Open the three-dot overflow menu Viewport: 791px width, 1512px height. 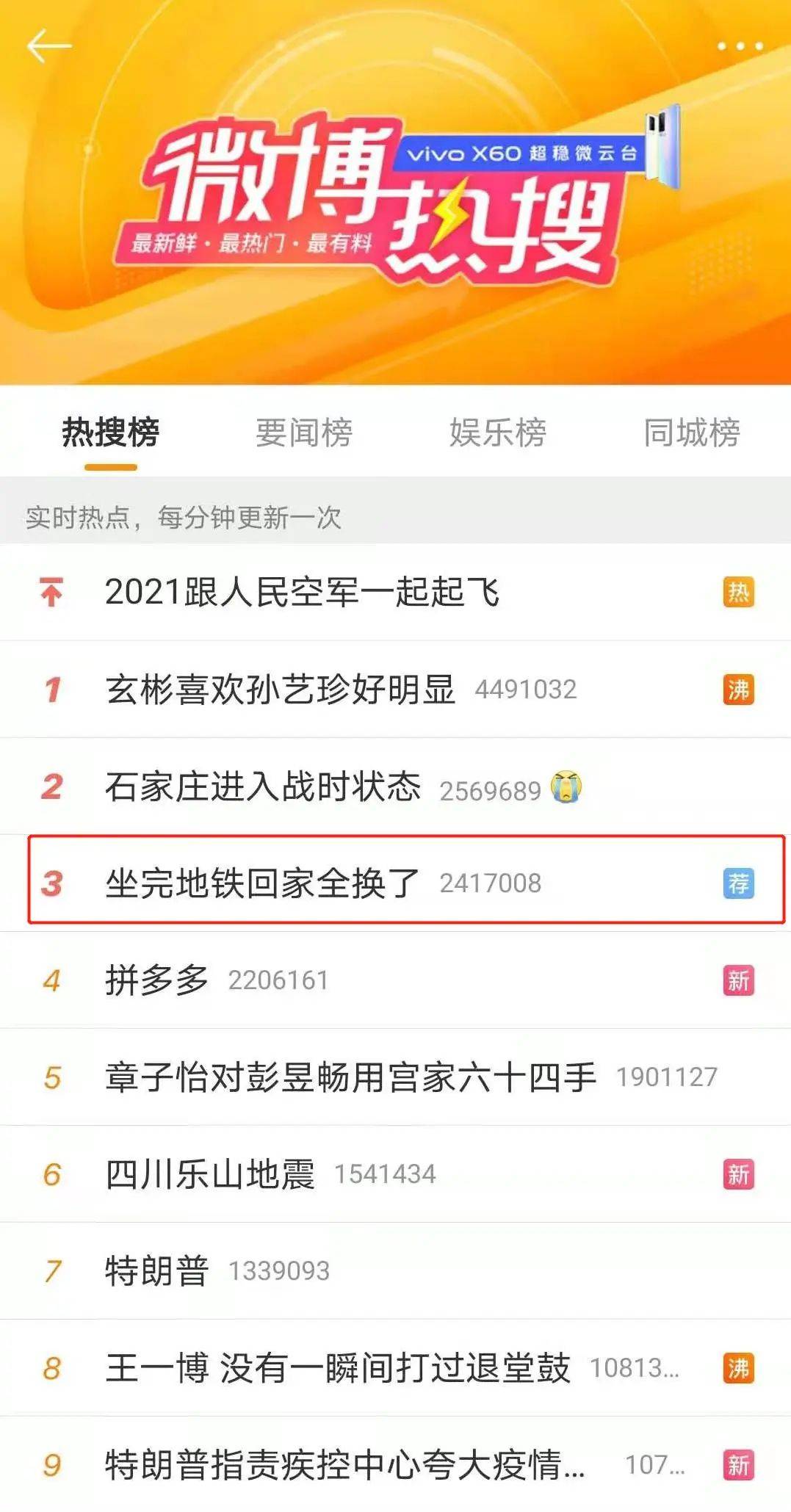click(740, 46)
